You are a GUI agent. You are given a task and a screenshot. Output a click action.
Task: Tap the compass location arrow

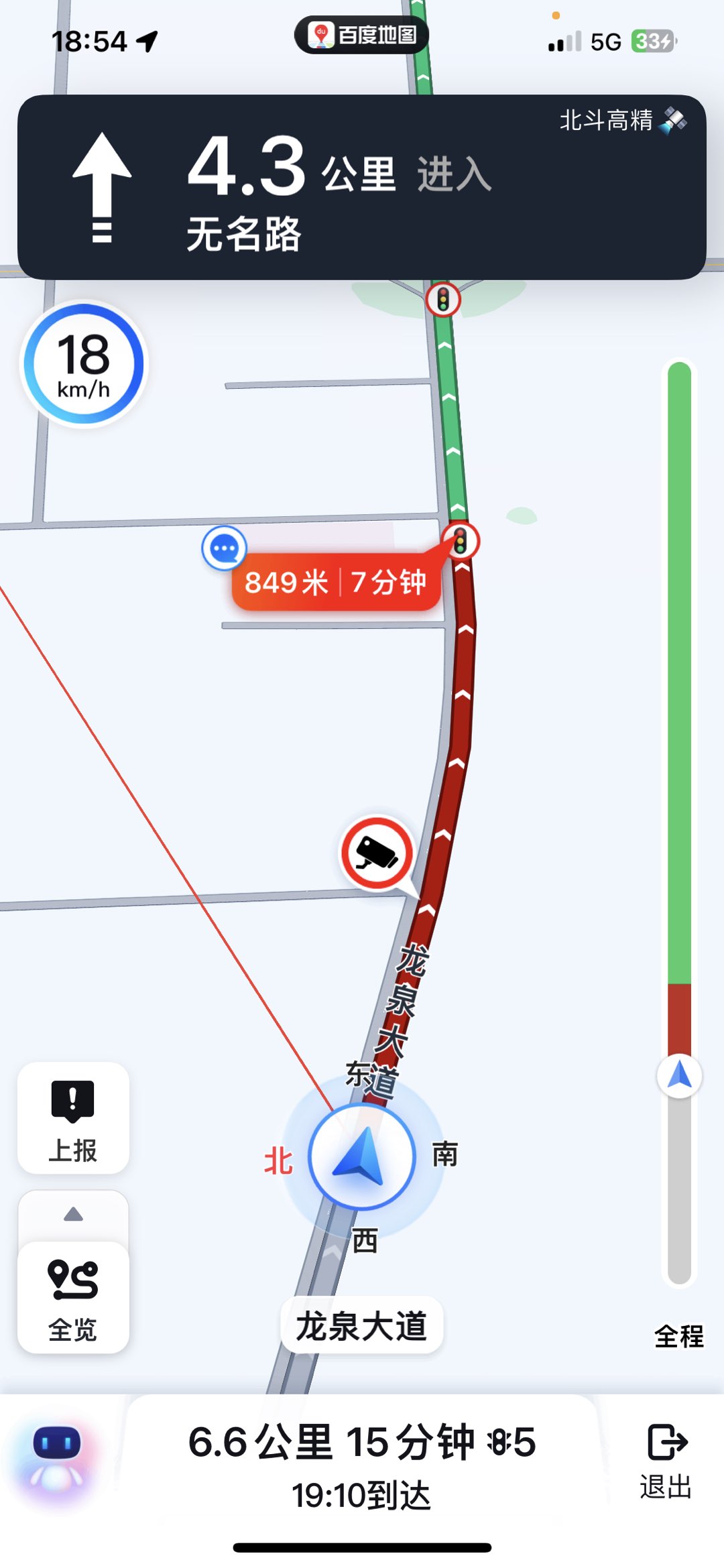tap(362, 1156)
